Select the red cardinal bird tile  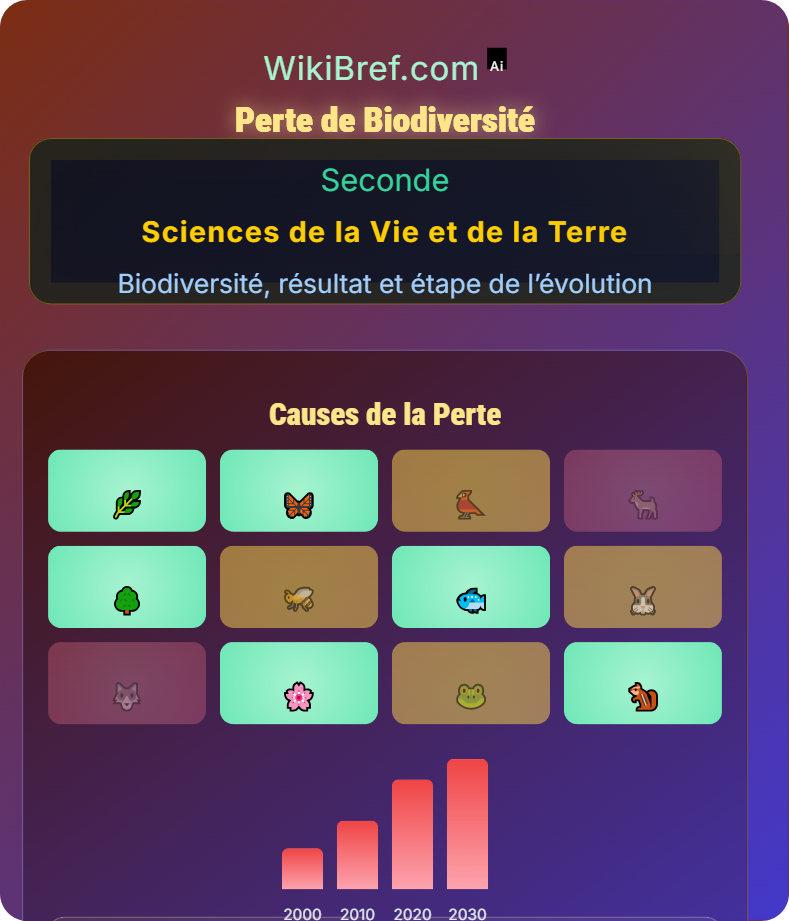coord(470,491)
